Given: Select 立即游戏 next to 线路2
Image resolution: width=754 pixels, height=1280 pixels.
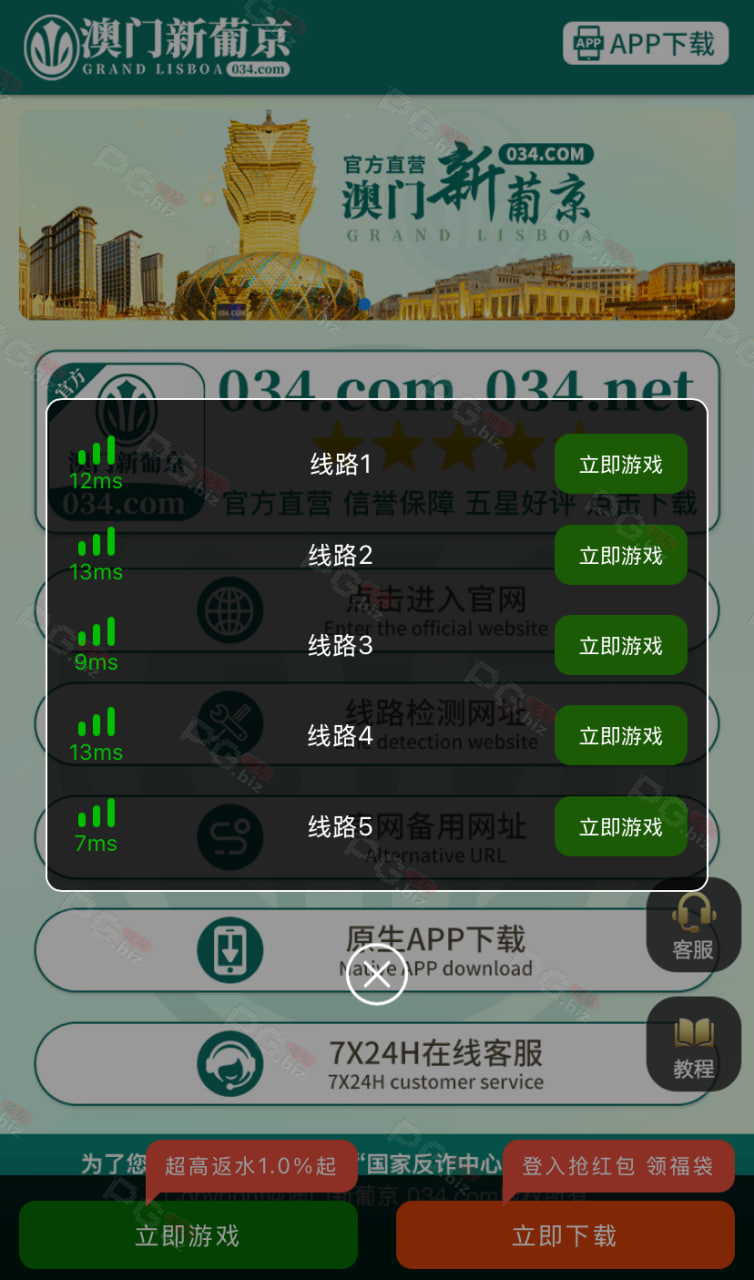Looking at the screenshot, I should (621, 555).
